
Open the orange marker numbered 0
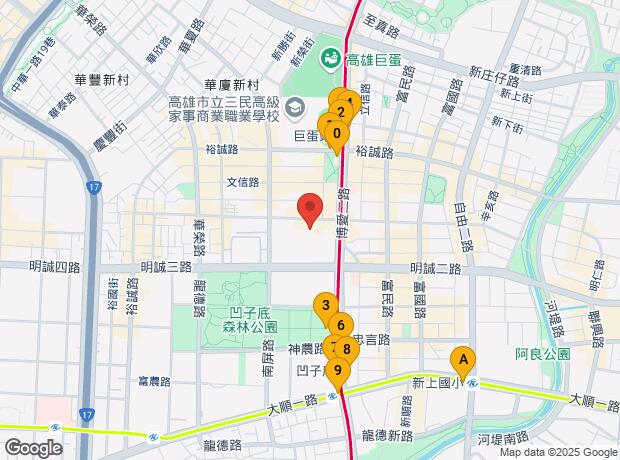(x=337, y=133)
